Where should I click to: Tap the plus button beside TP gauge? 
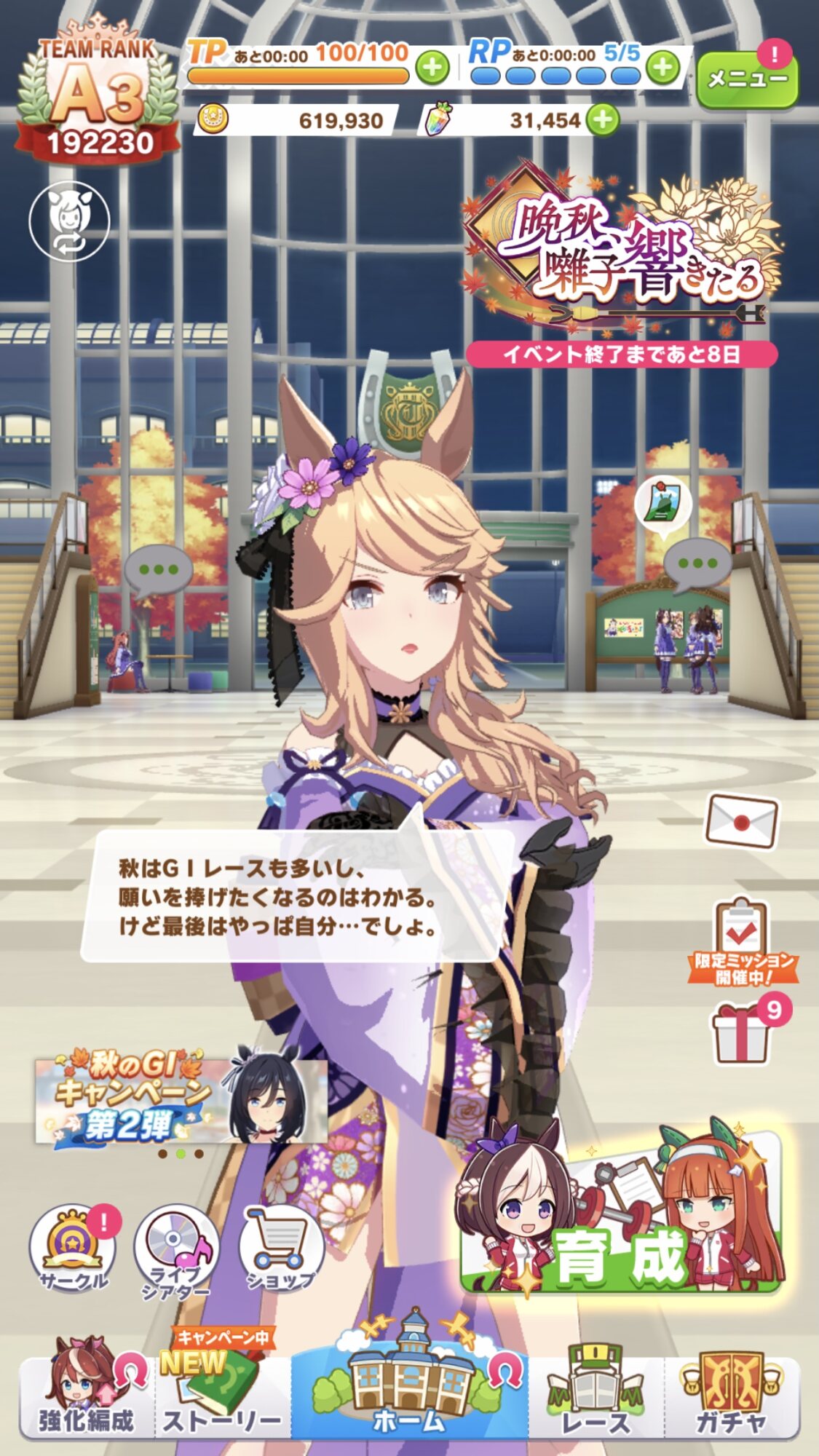[x=432, y=68]
